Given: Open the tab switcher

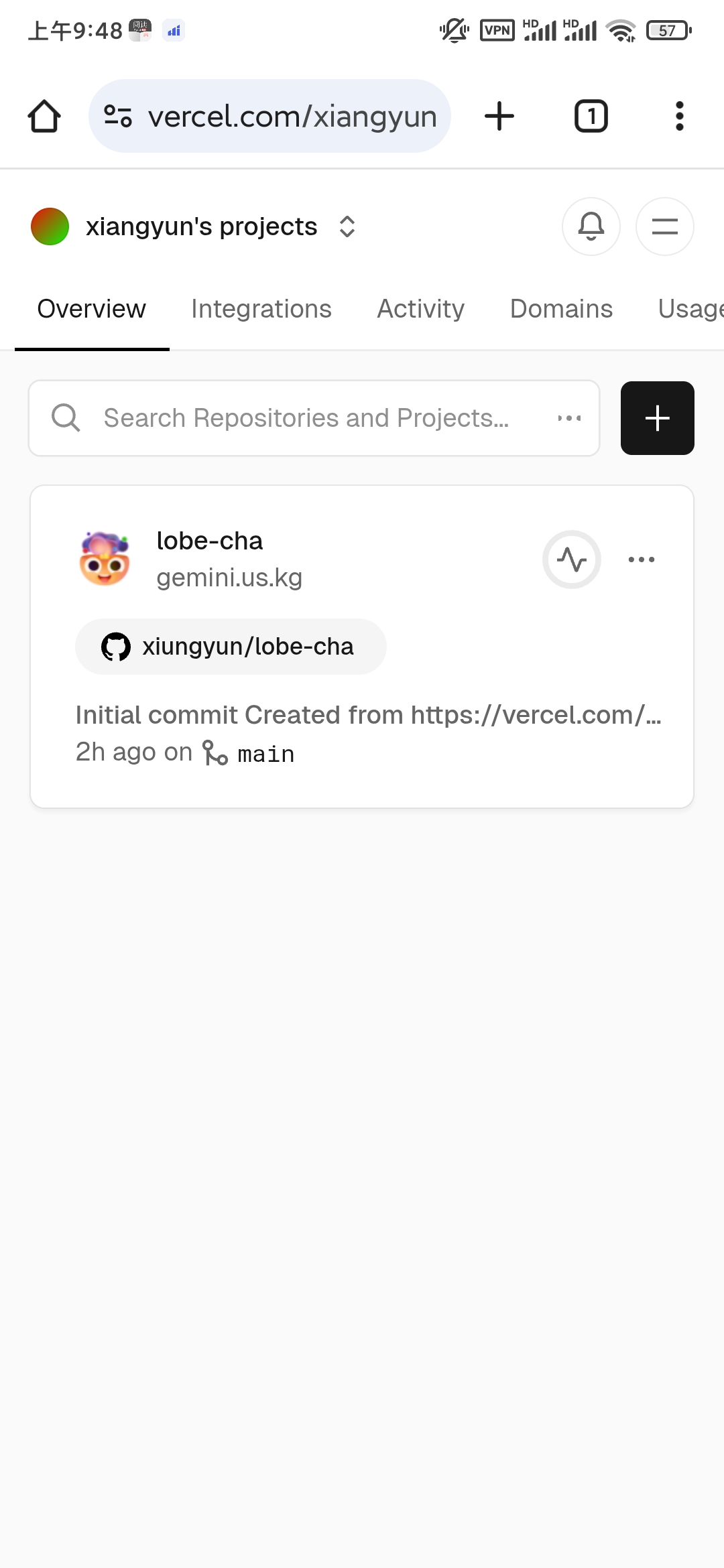Looking at the screenshot, I should [x=591, y=117].
